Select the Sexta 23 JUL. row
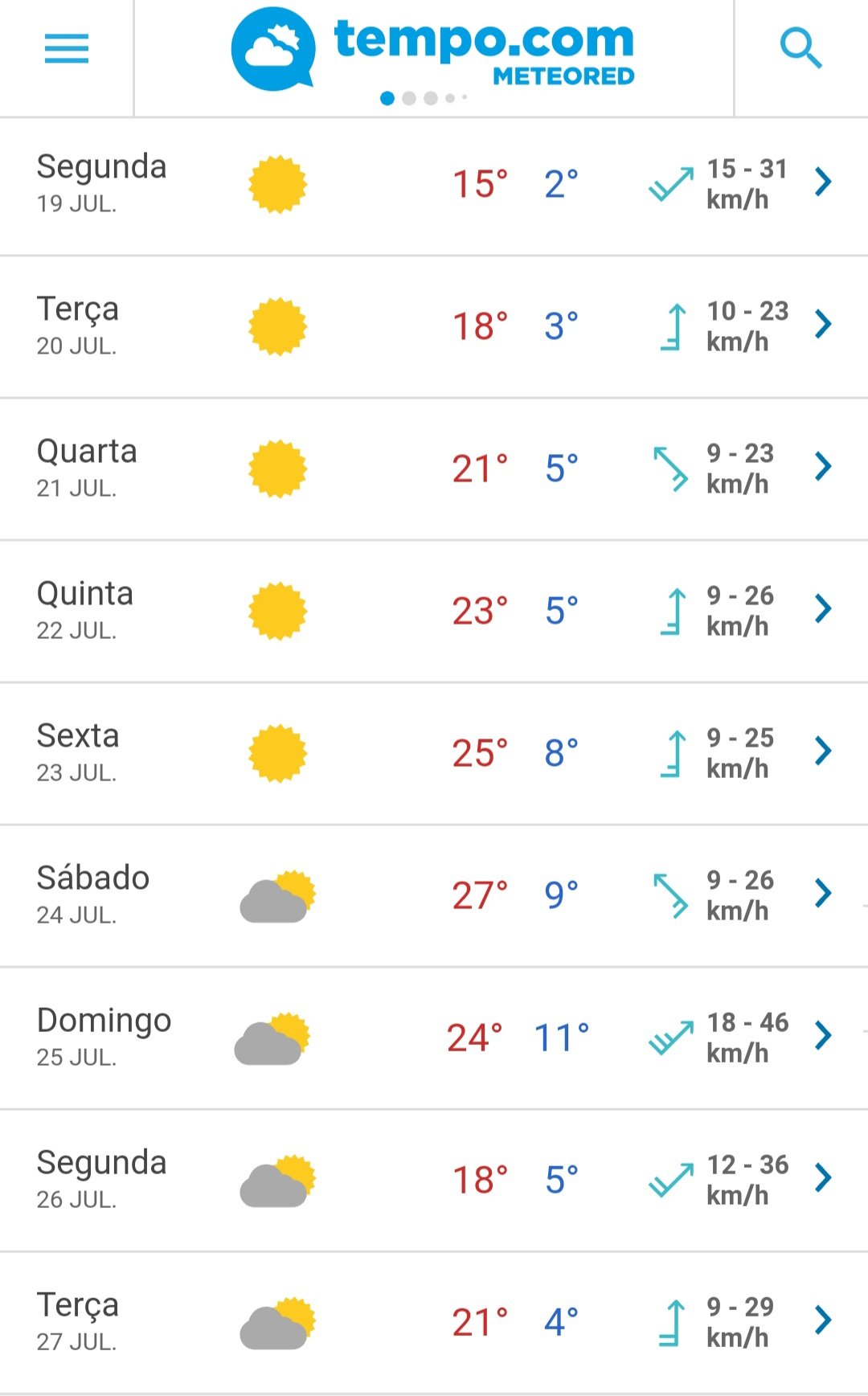The width and height of the screenshot is (868, 1396). click(434, 754)
